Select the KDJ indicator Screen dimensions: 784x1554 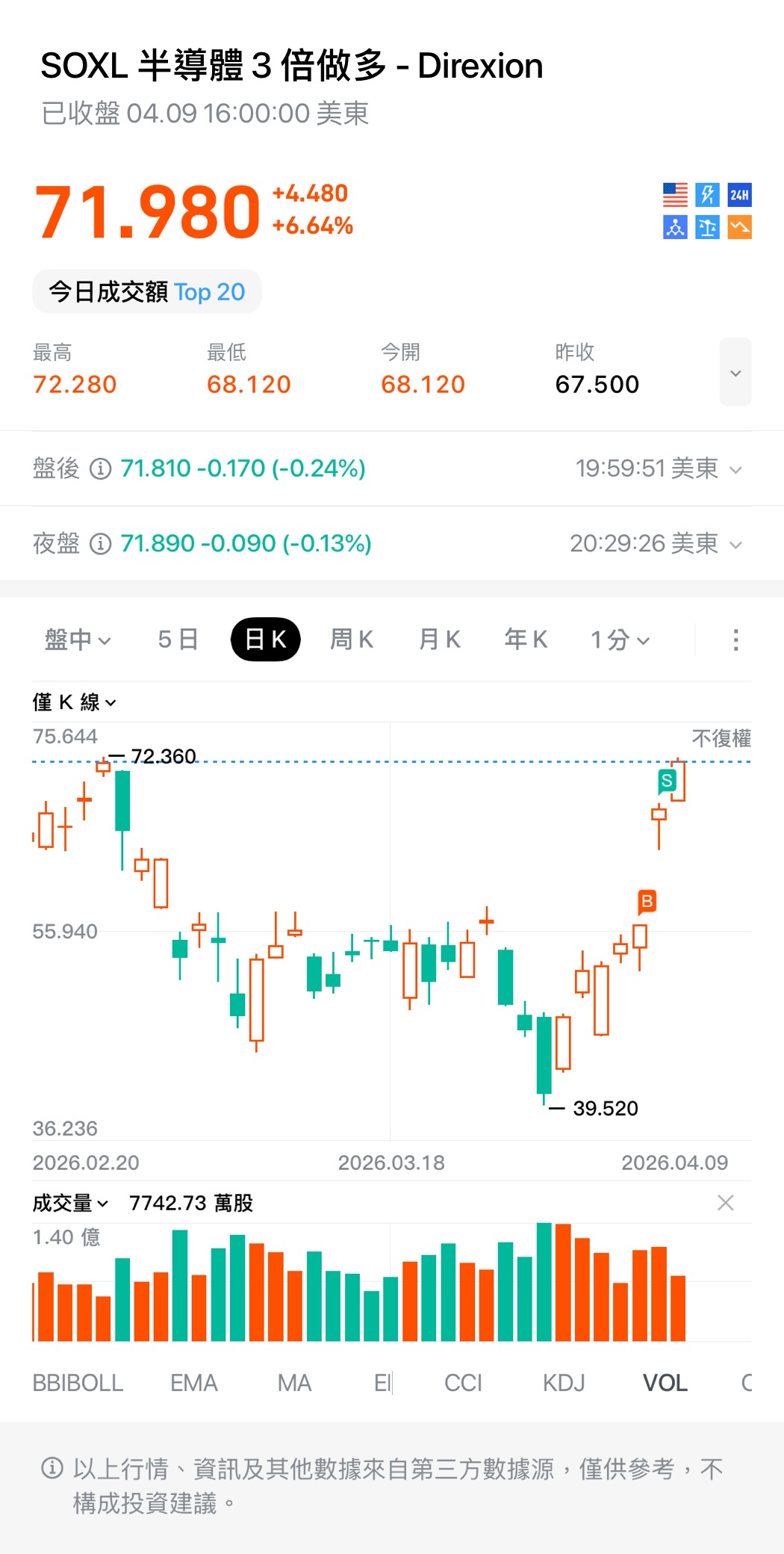coord(564,1383)
